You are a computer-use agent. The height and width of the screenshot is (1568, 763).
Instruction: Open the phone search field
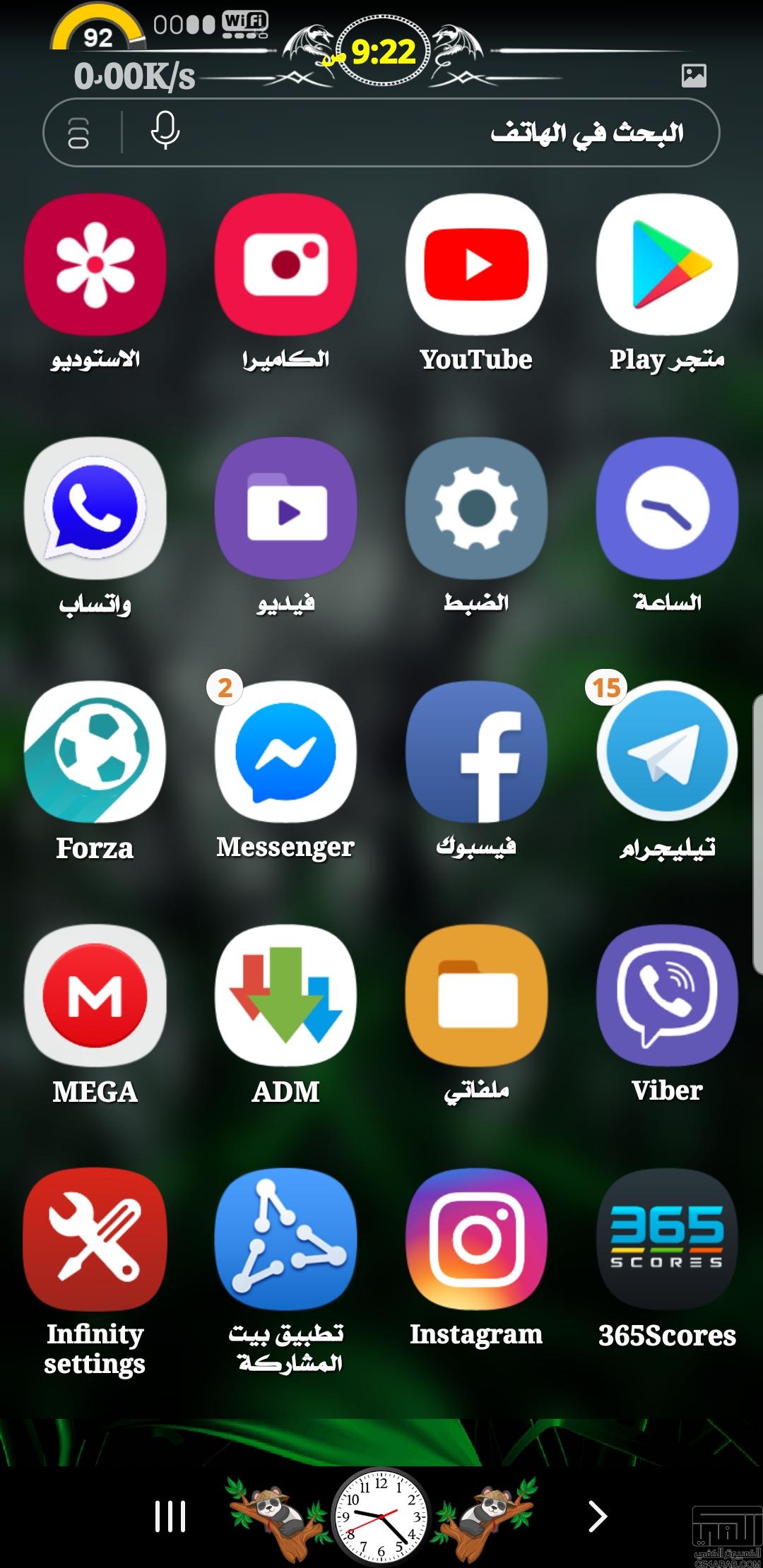(x=381, y=132)
